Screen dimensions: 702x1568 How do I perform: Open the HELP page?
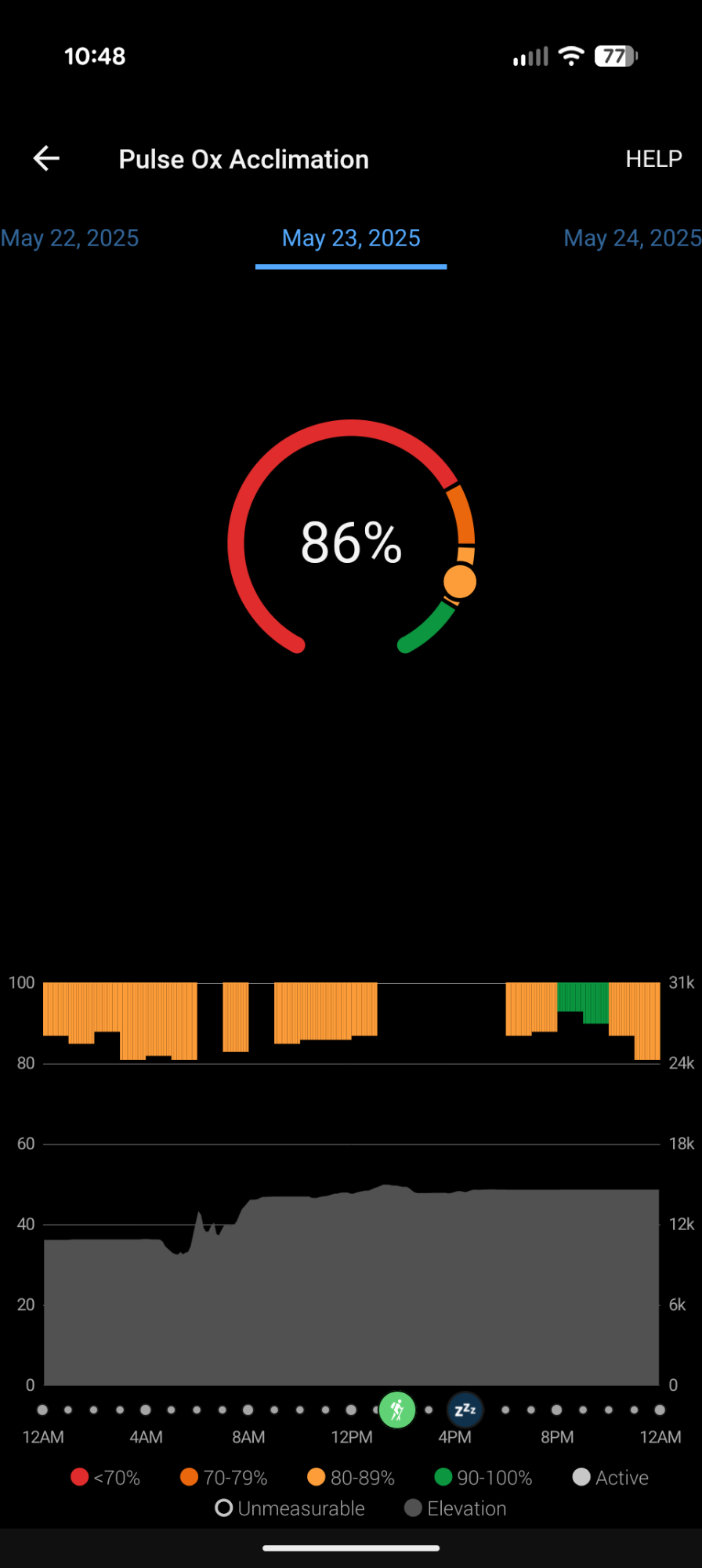point(653,159)
